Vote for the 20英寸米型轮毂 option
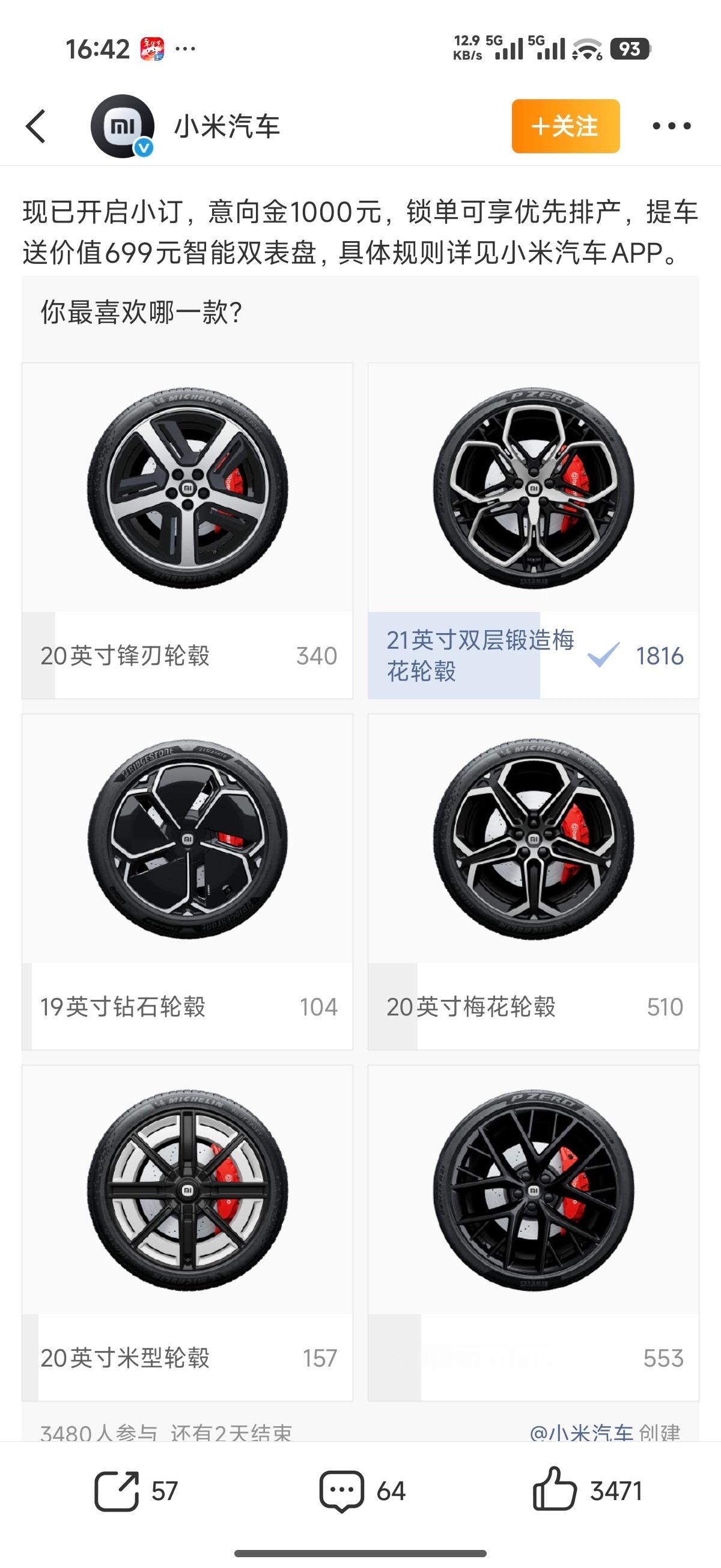721x1568 pixels. 187,1358
